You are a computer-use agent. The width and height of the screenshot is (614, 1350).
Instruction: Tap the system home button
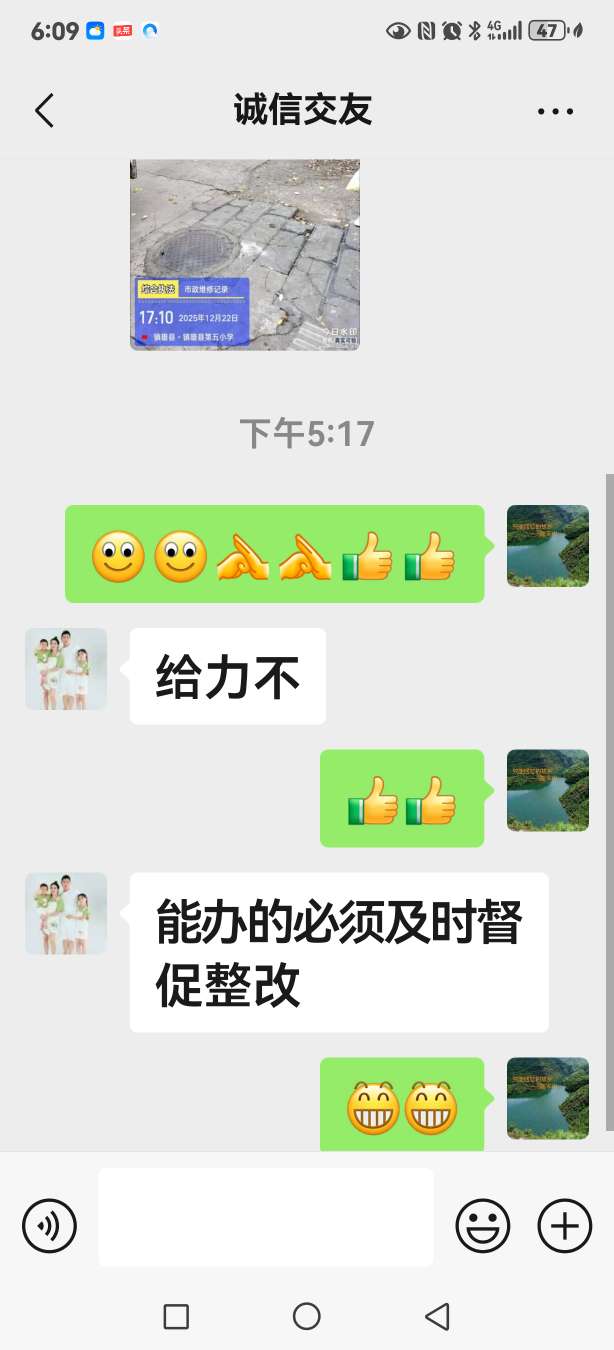tap(307, 1316)
